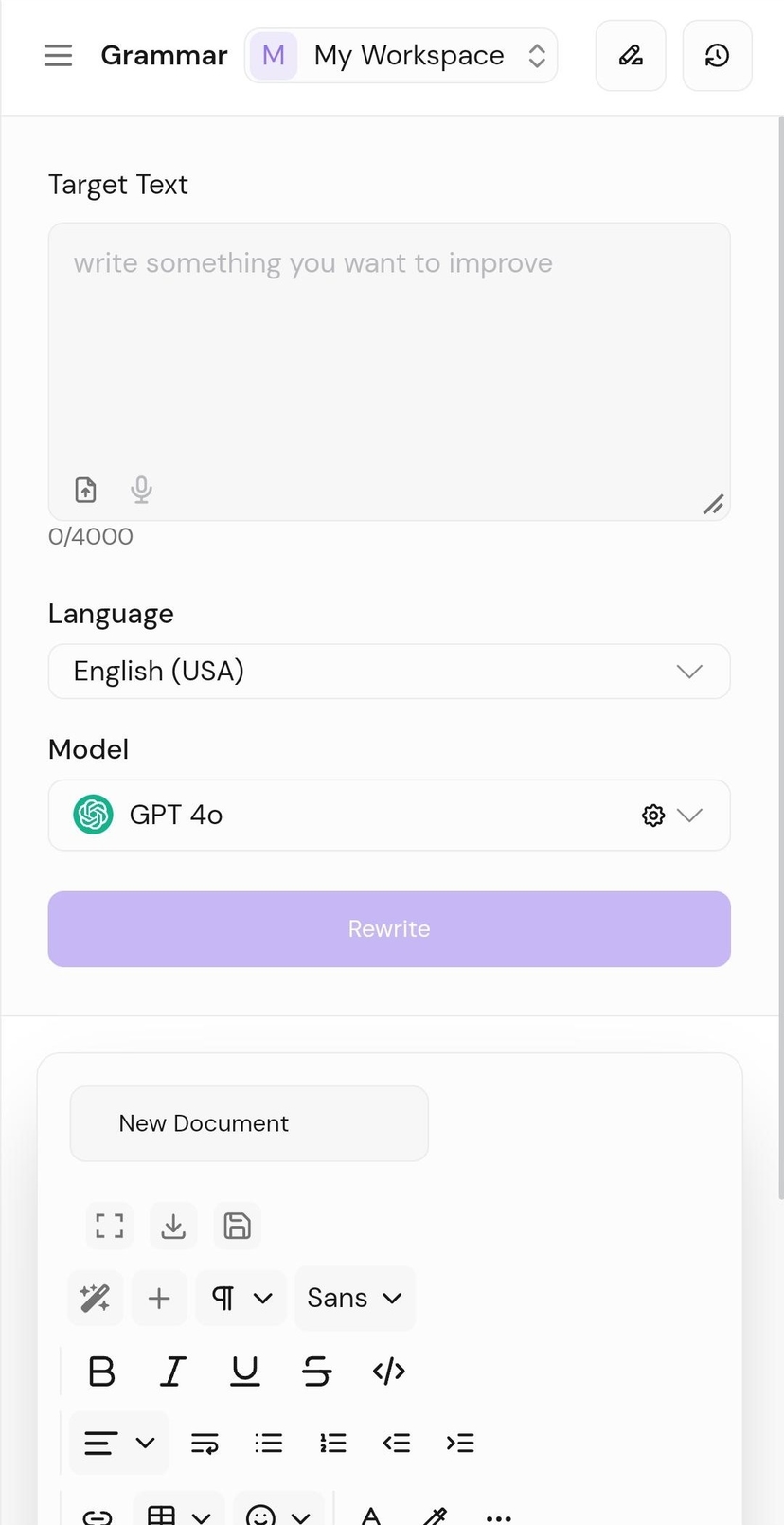Tap the Rewrite button
Image resolution: width=784 pixels, height=1525 pixels.
[x=388, y=929]
